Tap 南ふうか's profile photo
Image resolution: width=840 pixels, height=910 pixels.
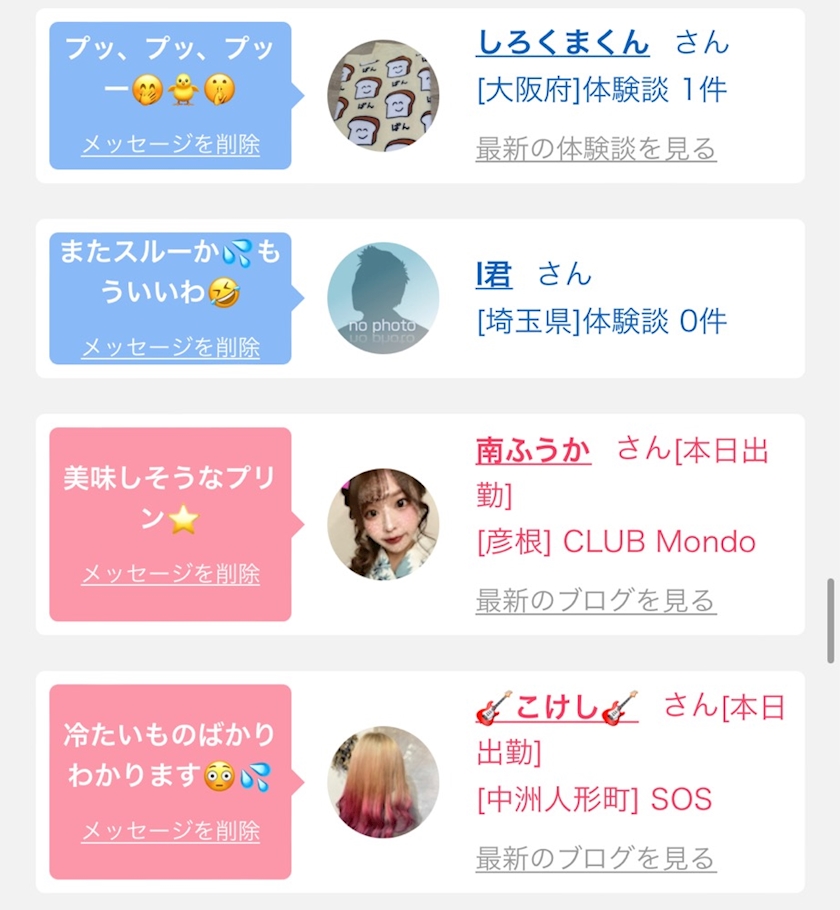(383, 524)
